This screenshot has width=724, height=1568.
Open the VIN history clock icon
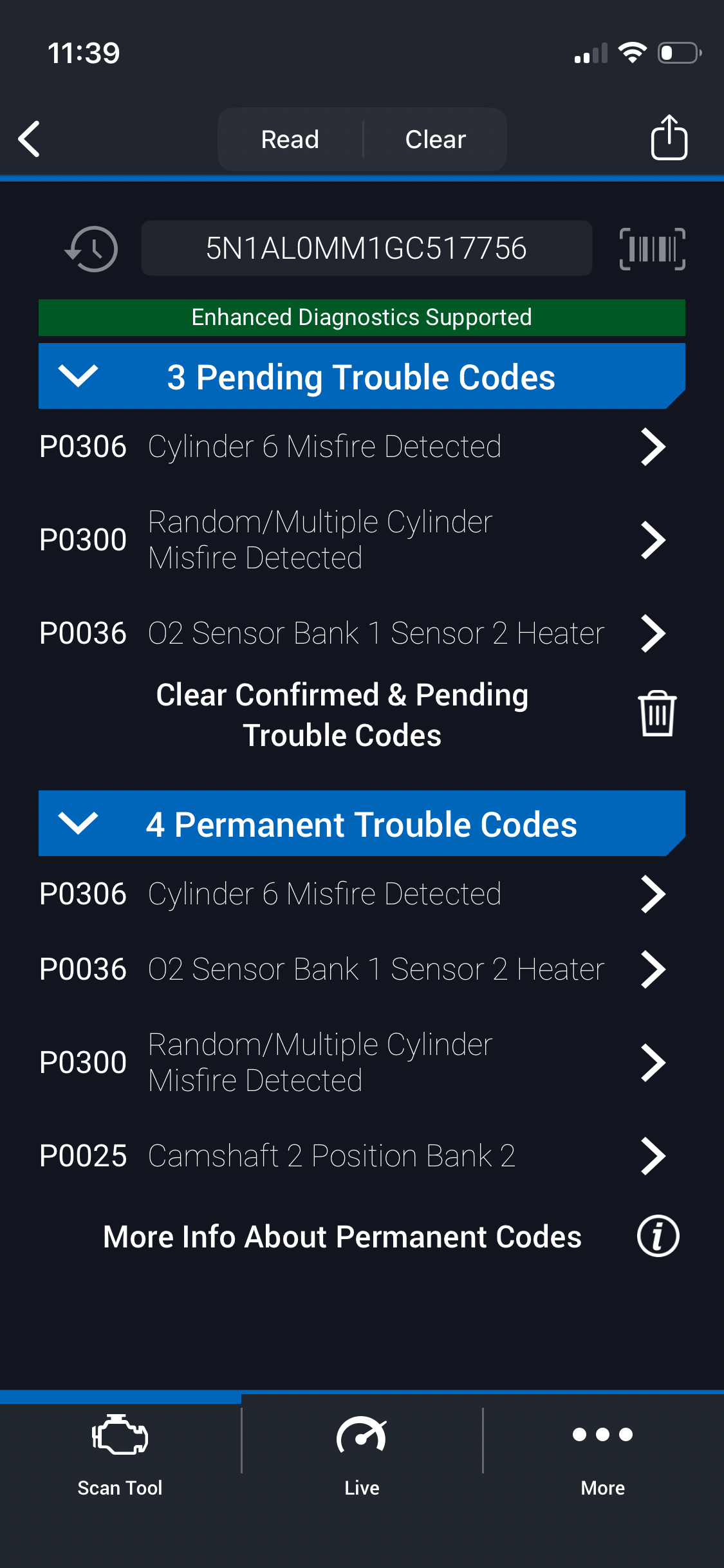click(x=92, y=249)
